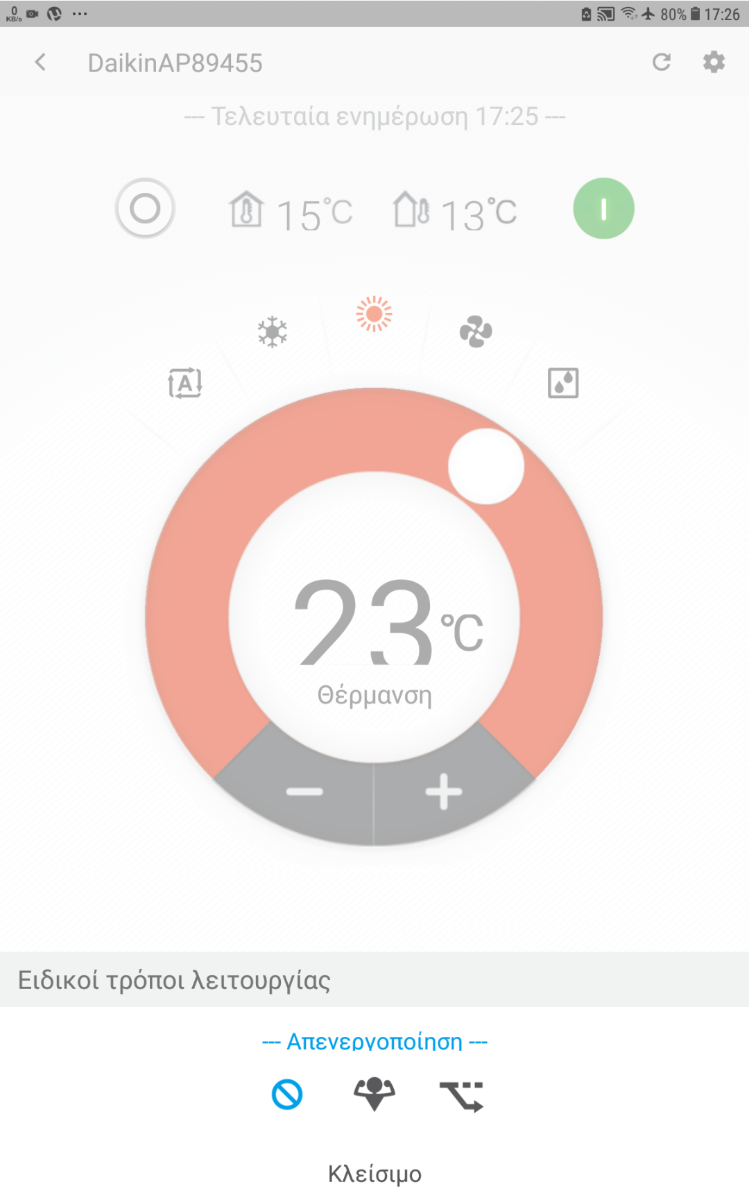The height and width of the screenshot is (1200, 749).
Task: Switch to fan-only mode
Action: [476, 331]
